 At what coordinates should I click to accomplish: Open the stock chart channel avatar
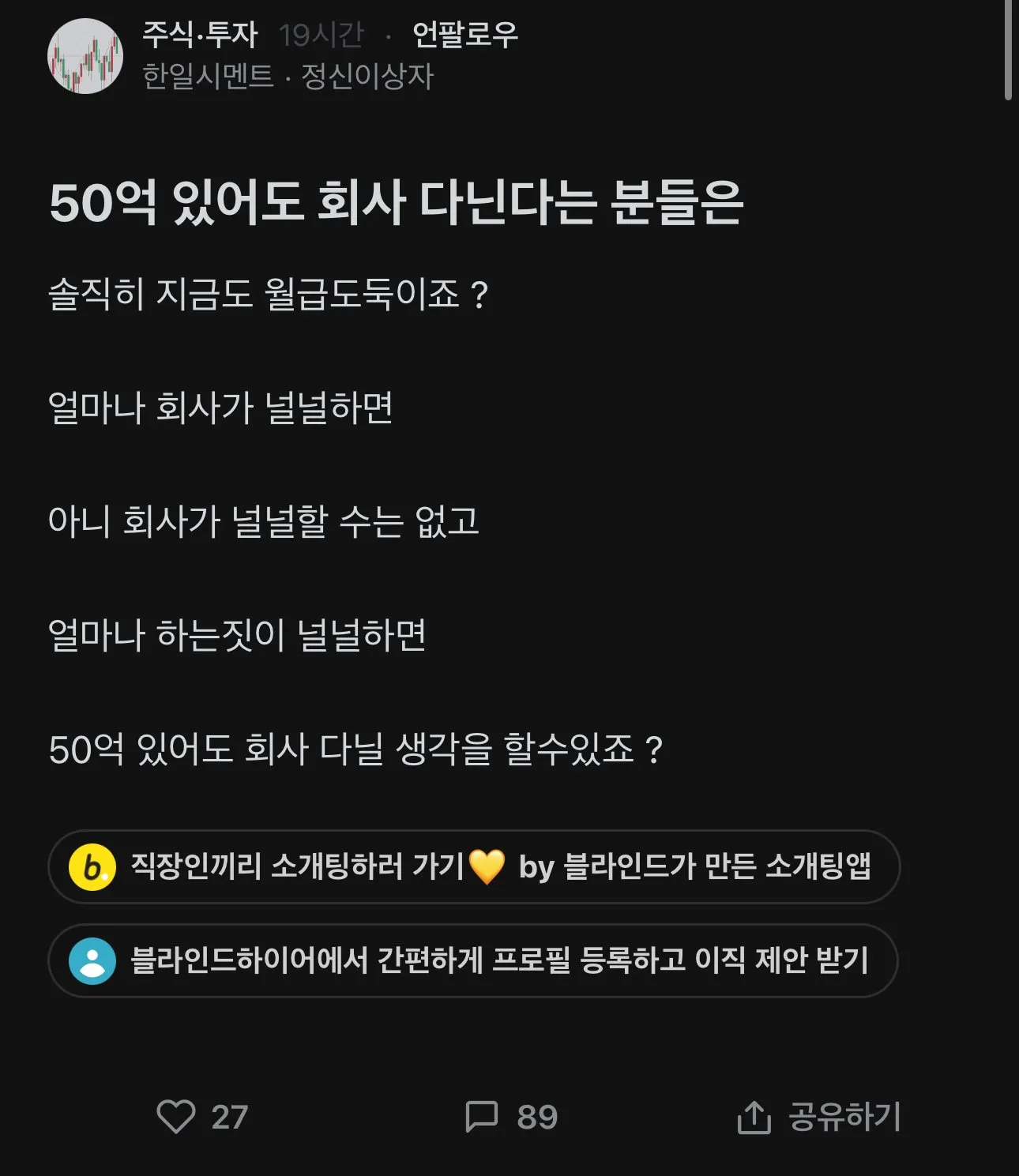(85, 56)
